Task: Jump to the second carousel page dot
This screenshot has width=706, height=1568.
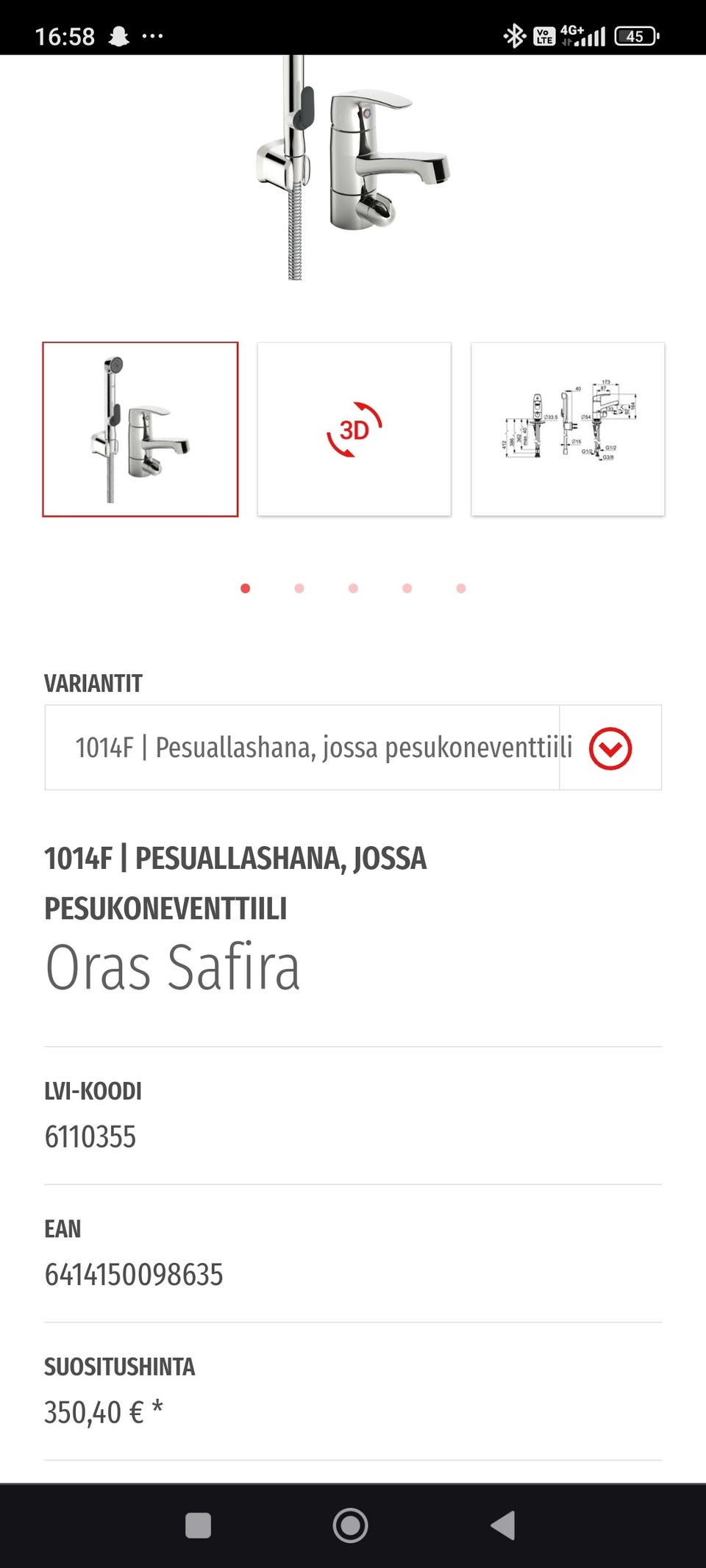Action: click(x=299, y=588)
